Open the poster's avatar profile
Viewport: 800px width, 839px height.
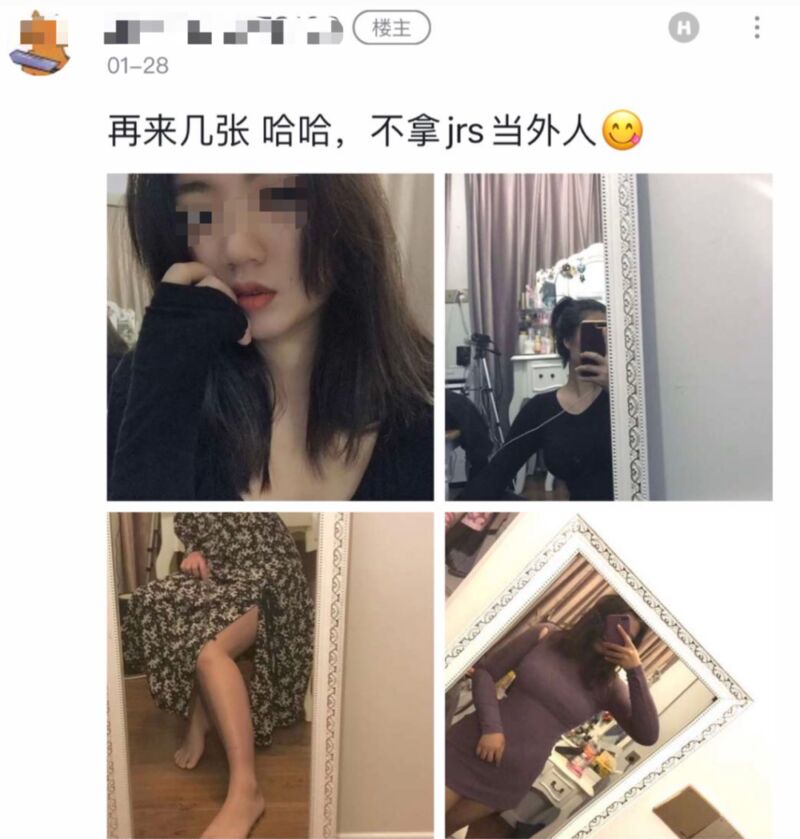click(40, 45)
